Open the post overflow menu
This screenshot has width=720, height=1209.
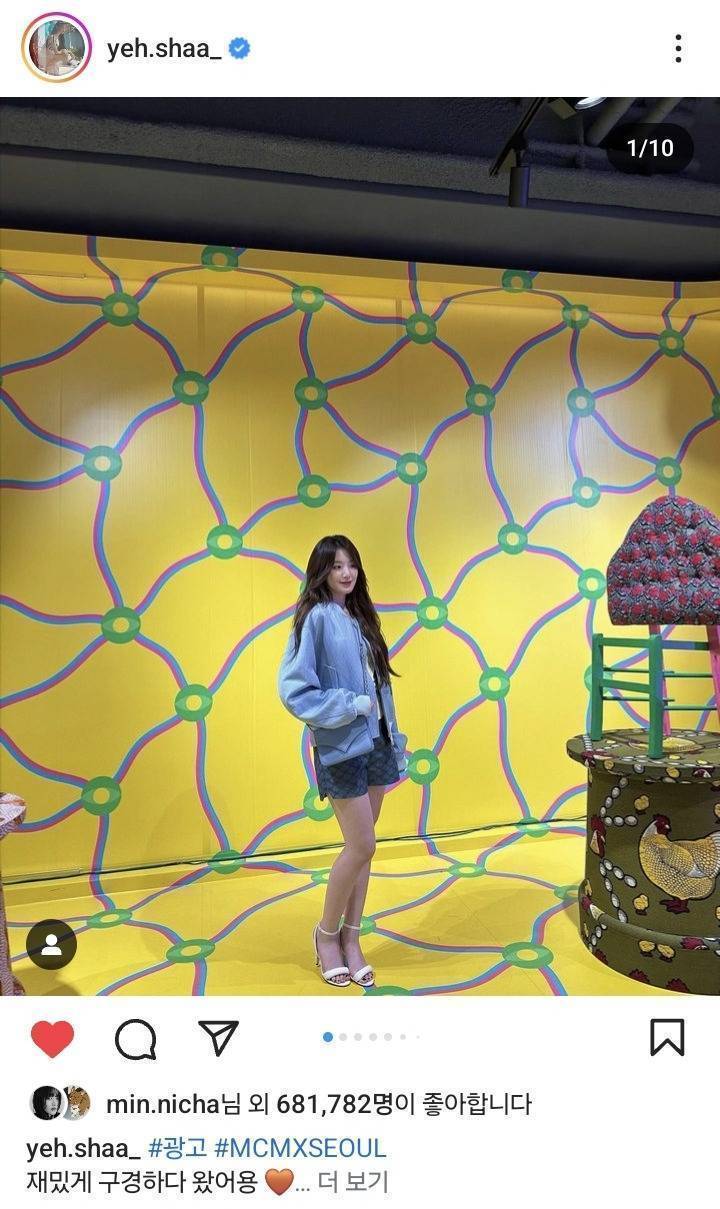coord(678,48)
